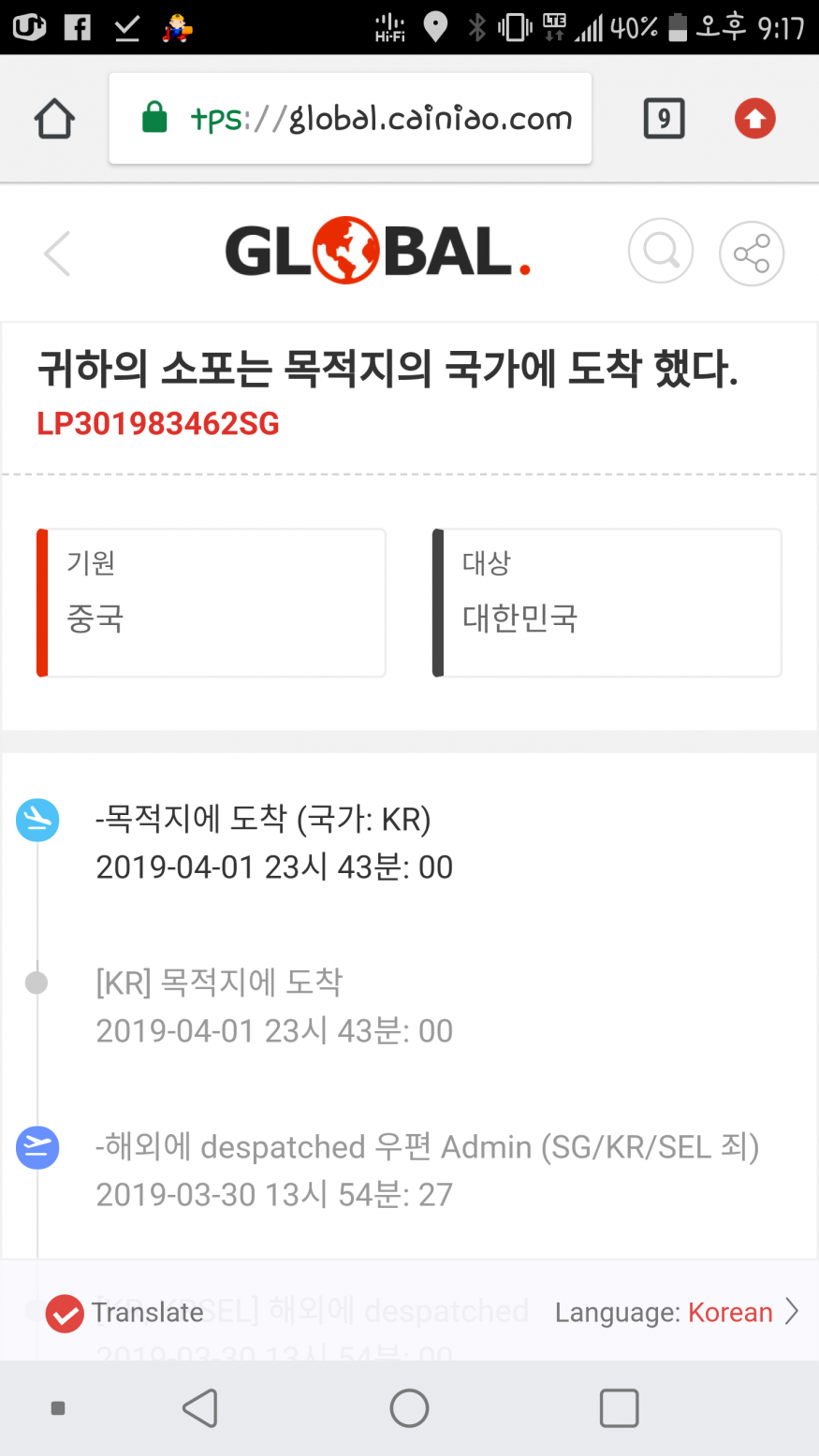Uncheck the Translate checkbox
The width and height of the screenshot is (819, 1456).
(65, 1313)
